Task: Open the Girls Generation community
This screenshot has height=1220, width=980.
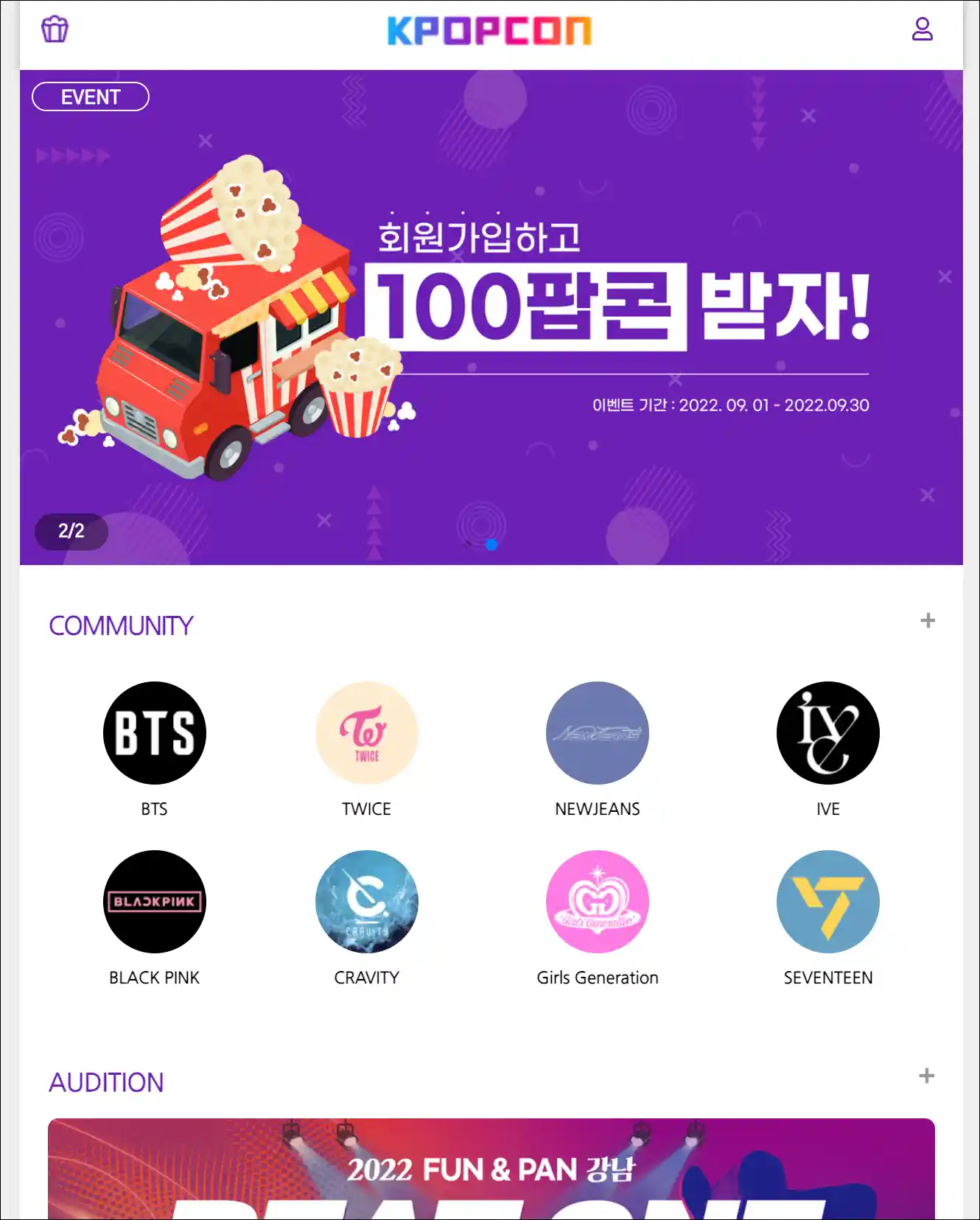Action: [597, 902]
